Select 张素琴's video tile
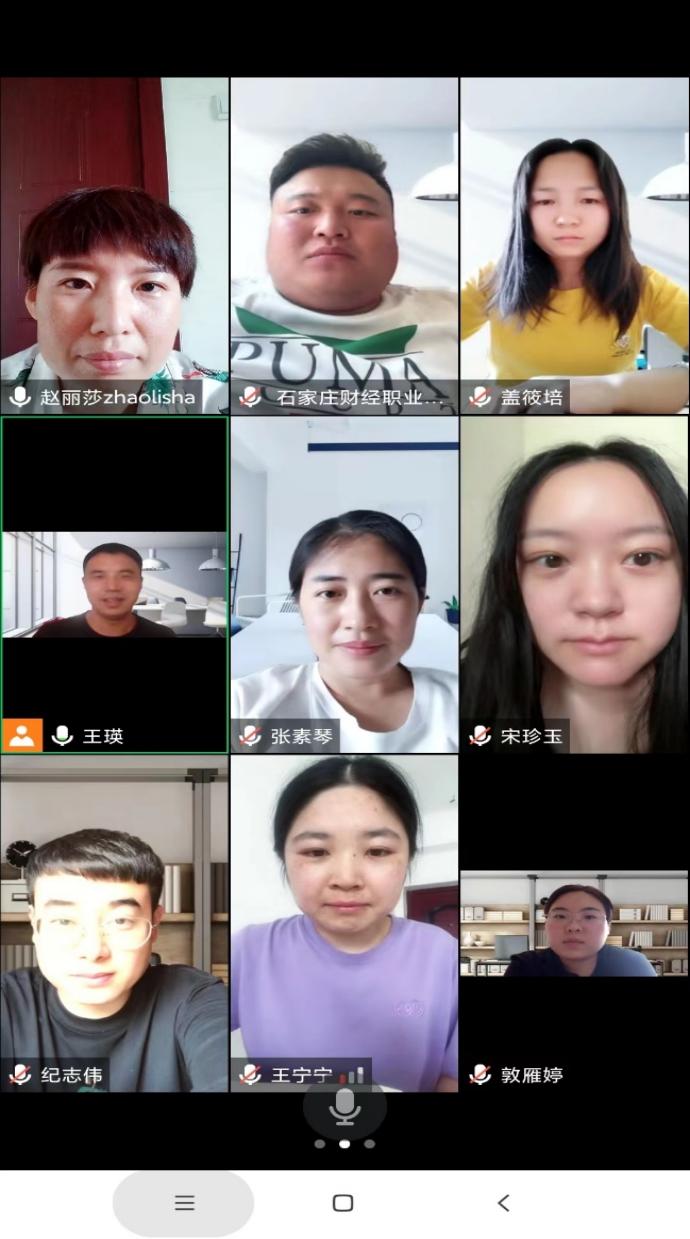690x1239 pixels. (x=344, y=585)
